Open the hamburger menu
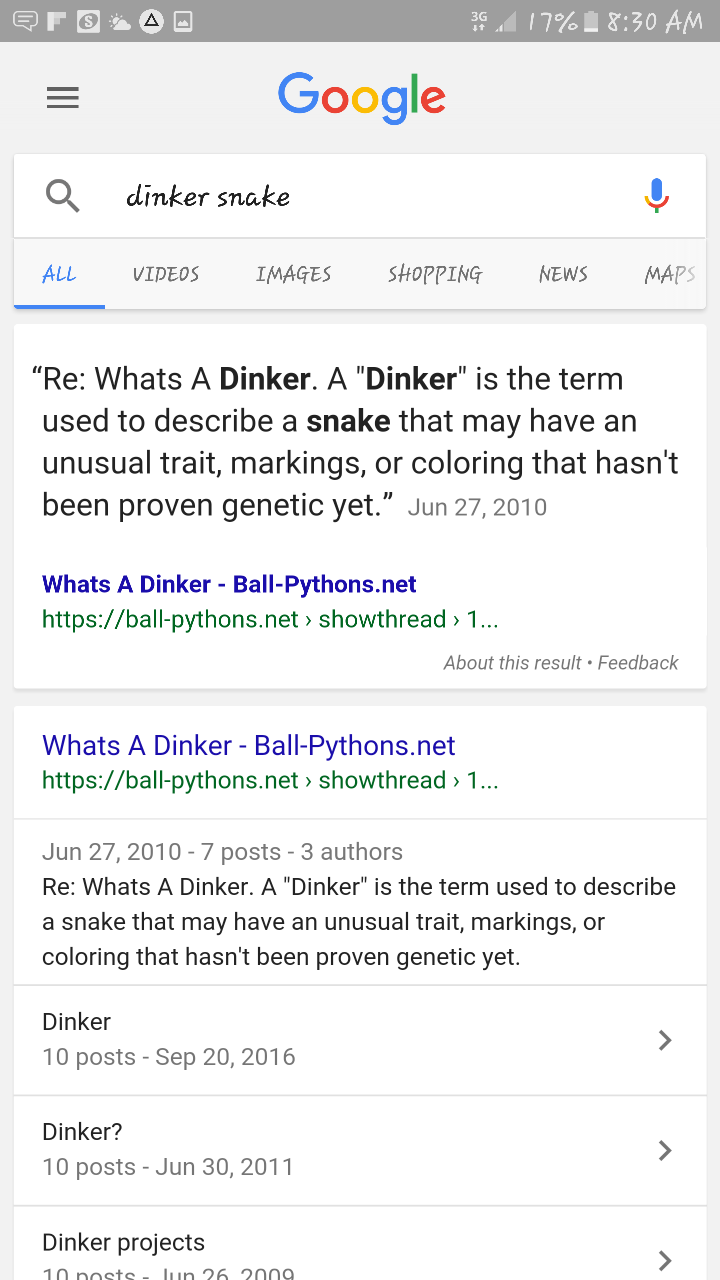720x1280 pixels. 62,98
